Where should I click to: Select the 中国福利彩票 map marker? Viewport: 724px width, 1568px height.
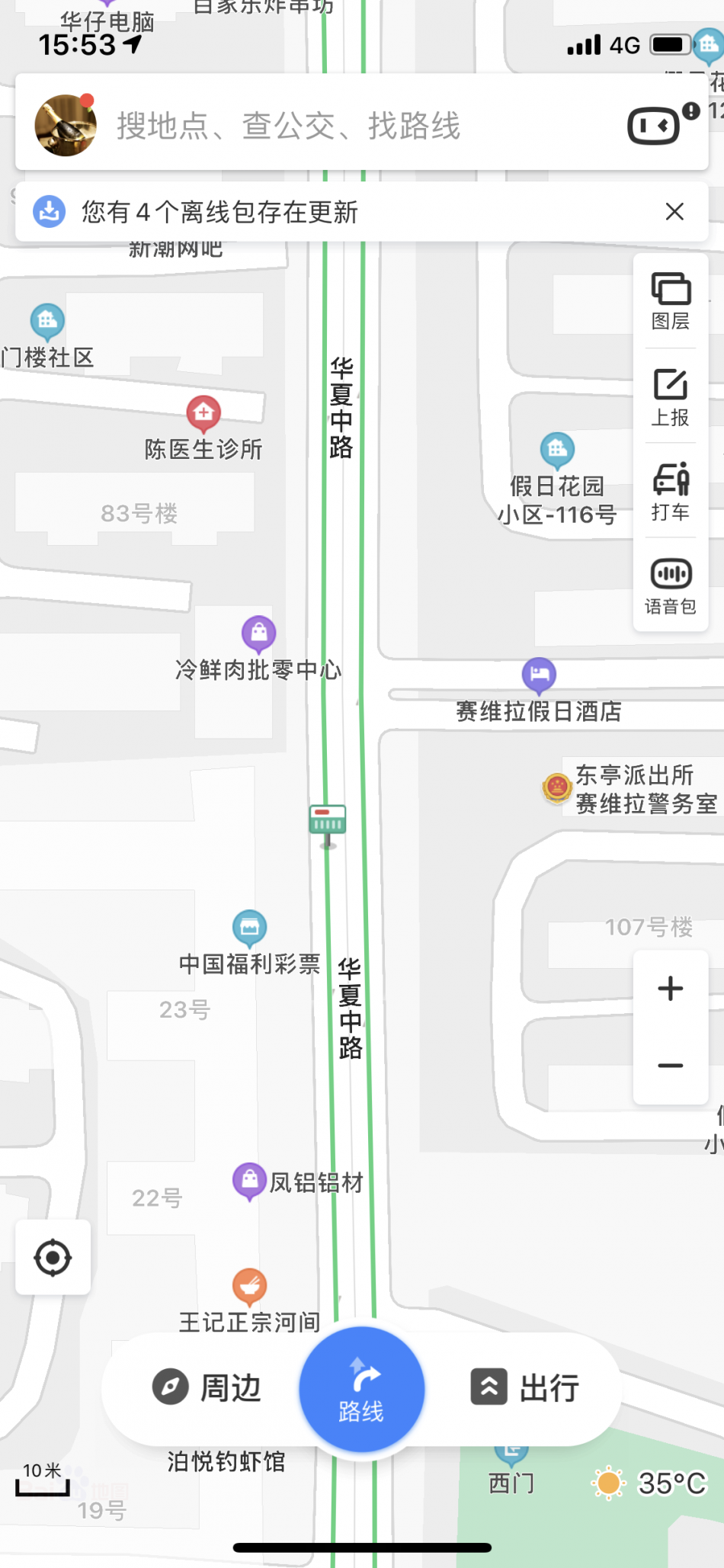(x=249, y=928)
